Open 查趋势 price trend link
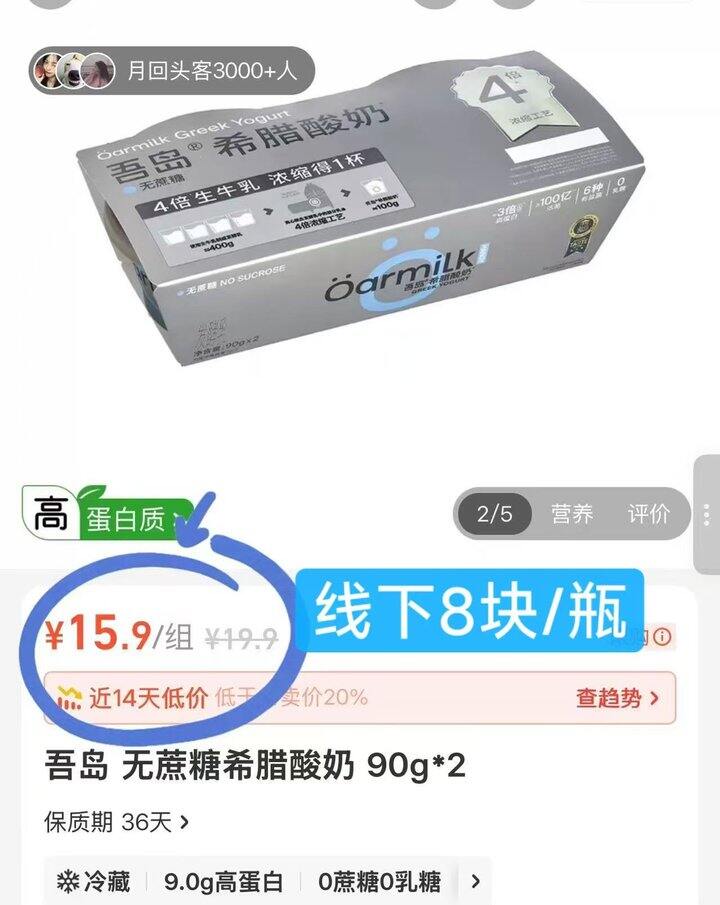The width and height of the screenshot is (720, 905). (x=617, y=698)
